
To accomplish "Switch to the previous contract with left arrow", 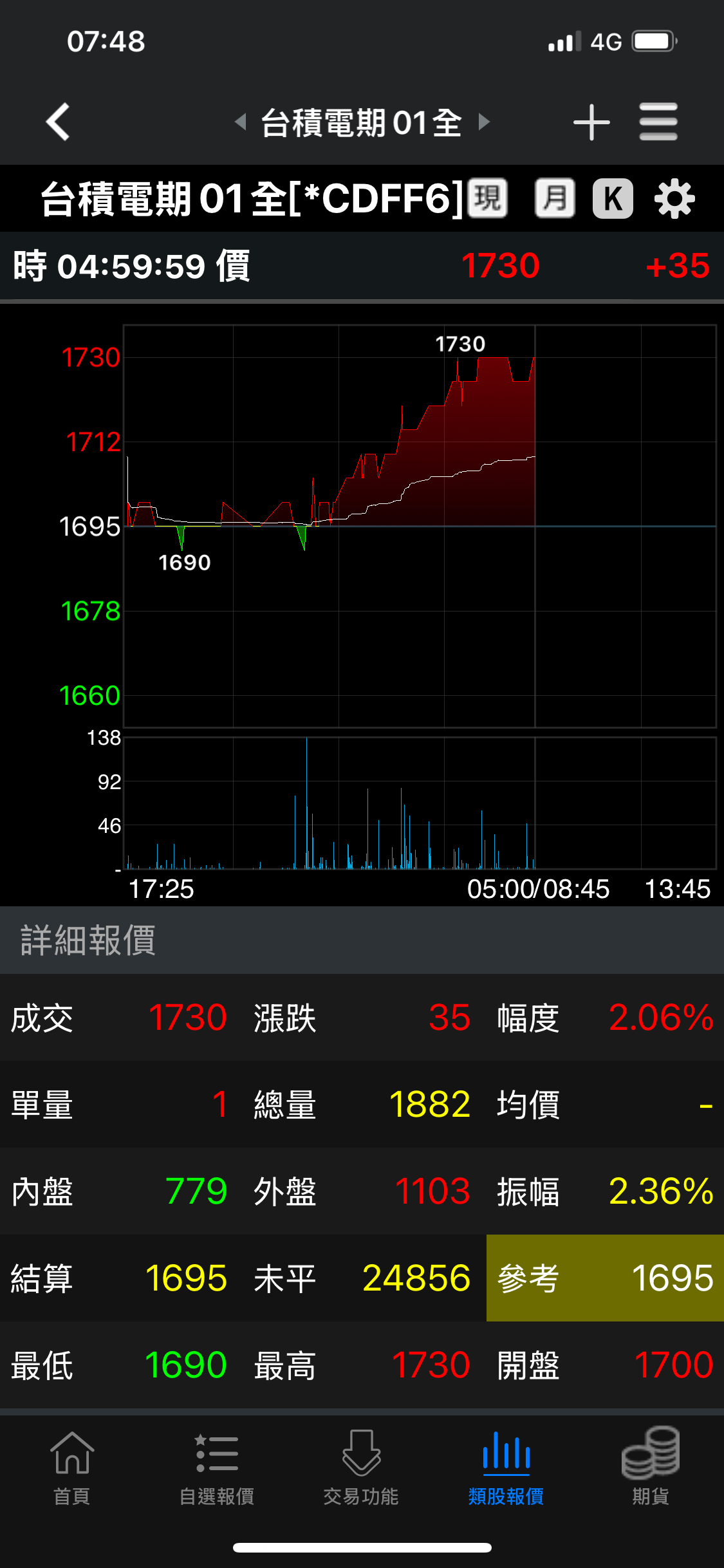I will 241,122.
